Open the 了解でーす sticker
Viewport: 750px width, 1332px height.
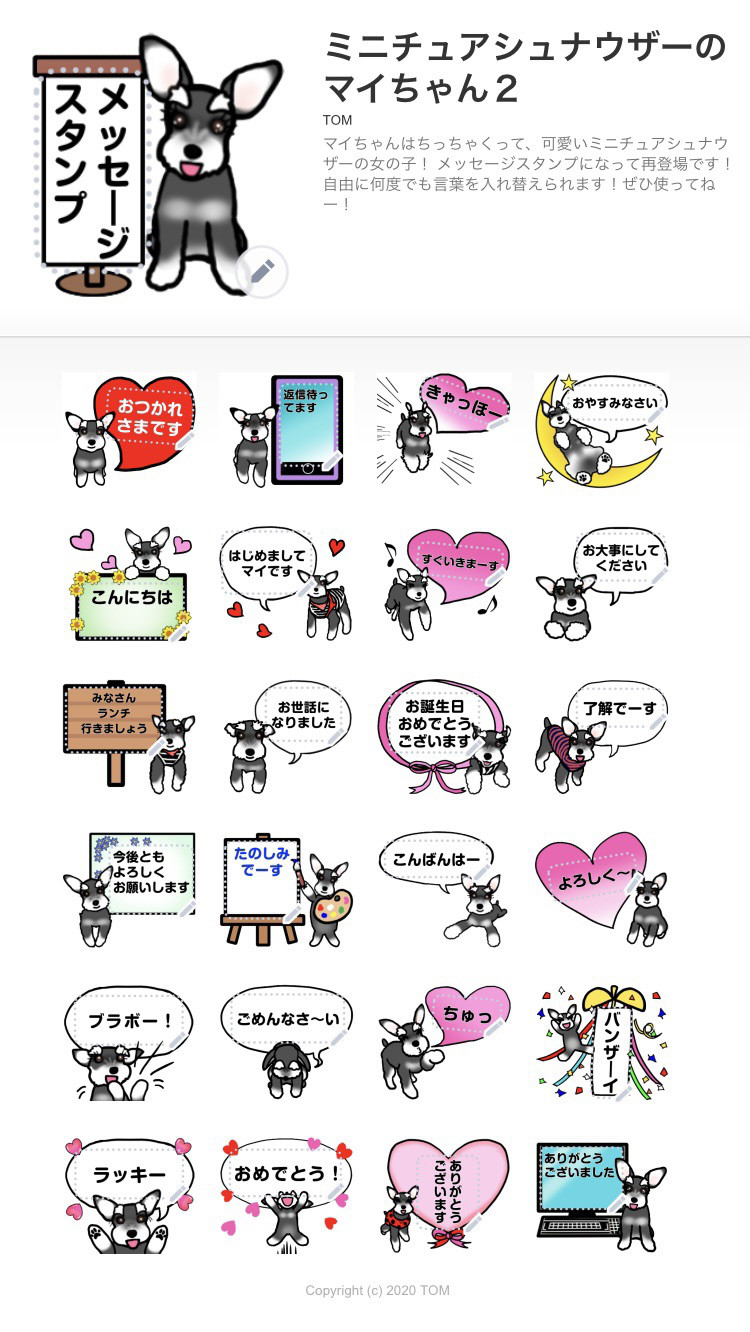[x=601, y=737]
